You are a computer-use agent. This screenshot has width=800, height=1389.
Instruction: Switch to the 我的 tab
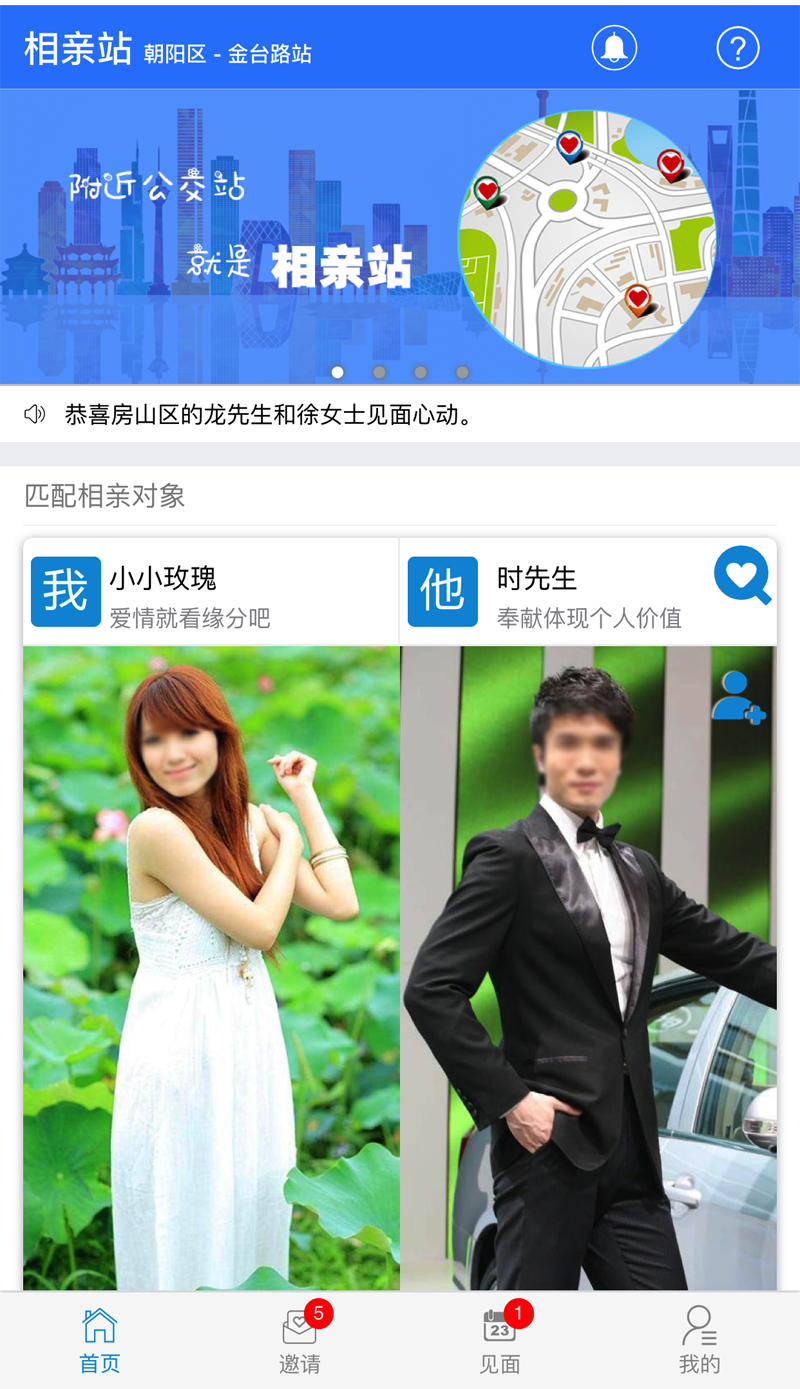(x=698, y=1340)
